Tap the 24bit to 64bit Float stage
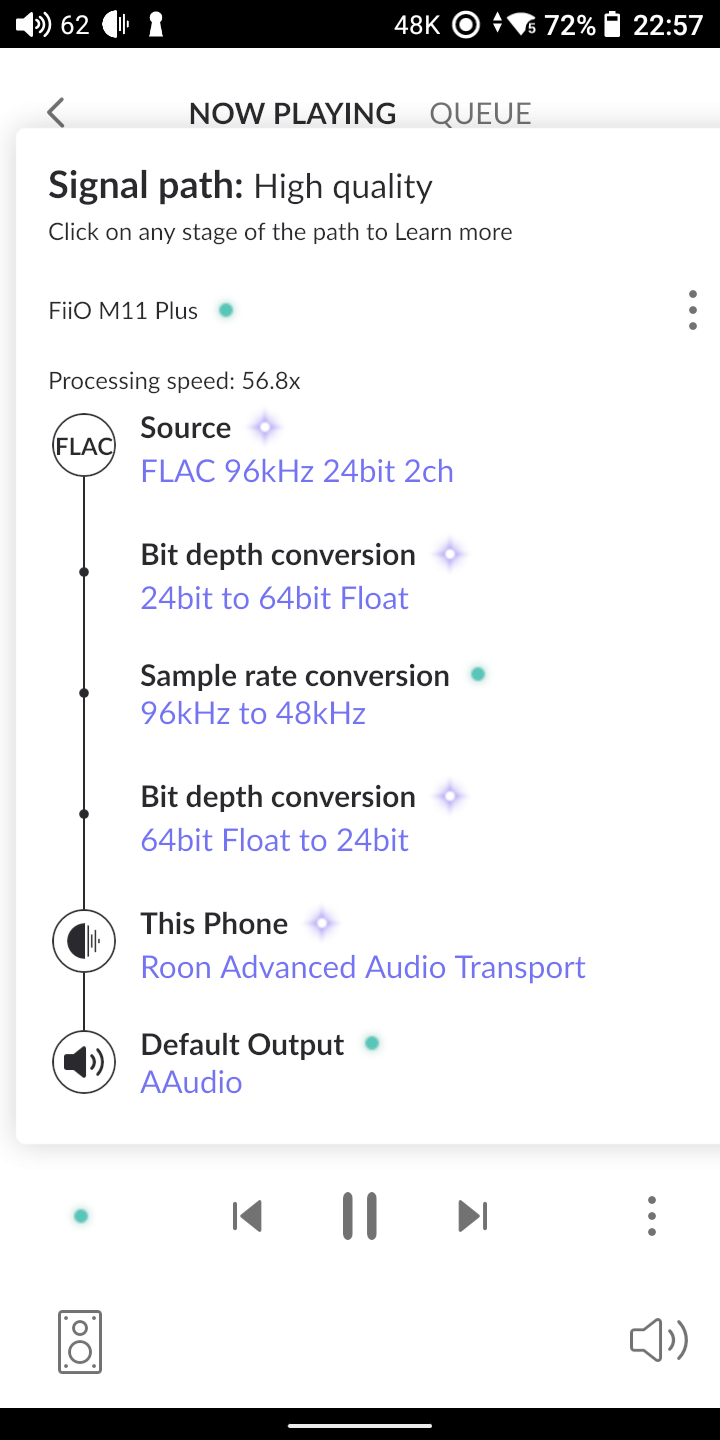720x1440 pixels. pyautogui.click(x=275, y=598)
